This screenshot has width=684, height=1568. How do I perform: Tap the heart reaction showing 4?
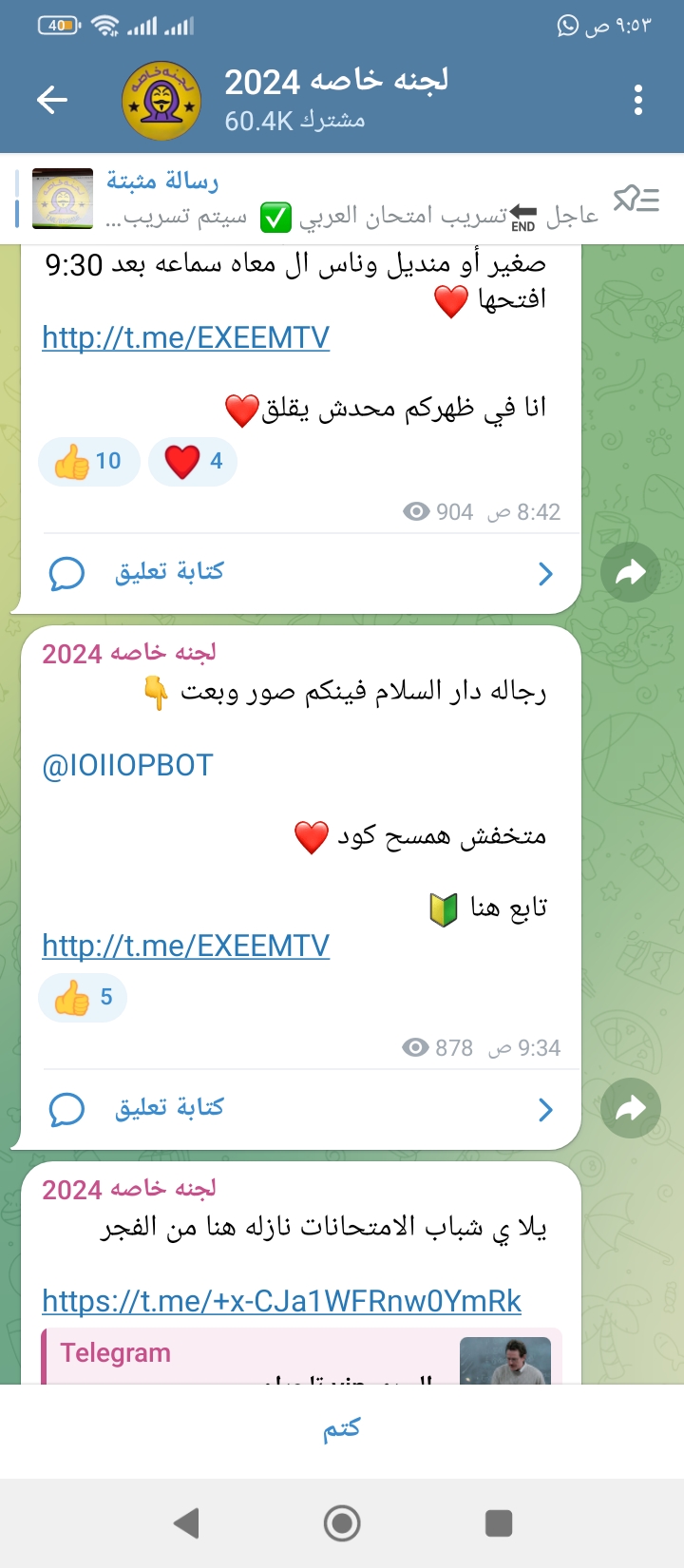(x=193, y=462)
